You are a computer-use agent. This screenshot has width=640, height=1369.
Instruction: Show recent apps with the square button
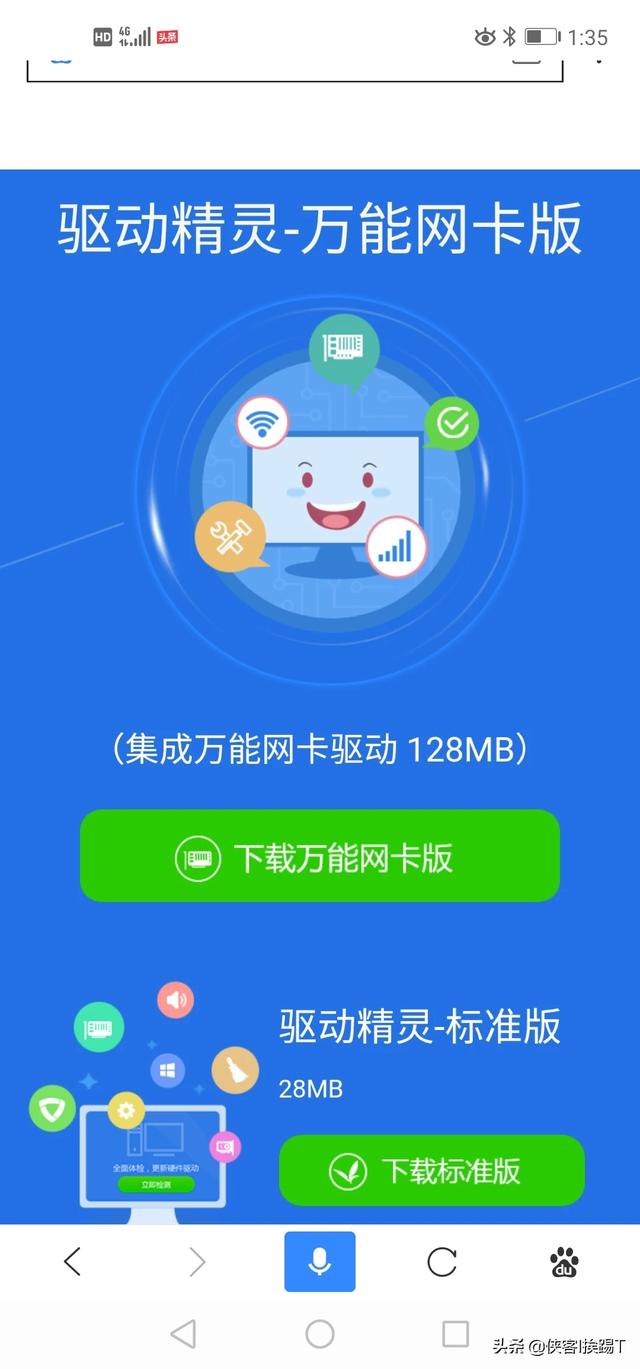pos(455,1333)
